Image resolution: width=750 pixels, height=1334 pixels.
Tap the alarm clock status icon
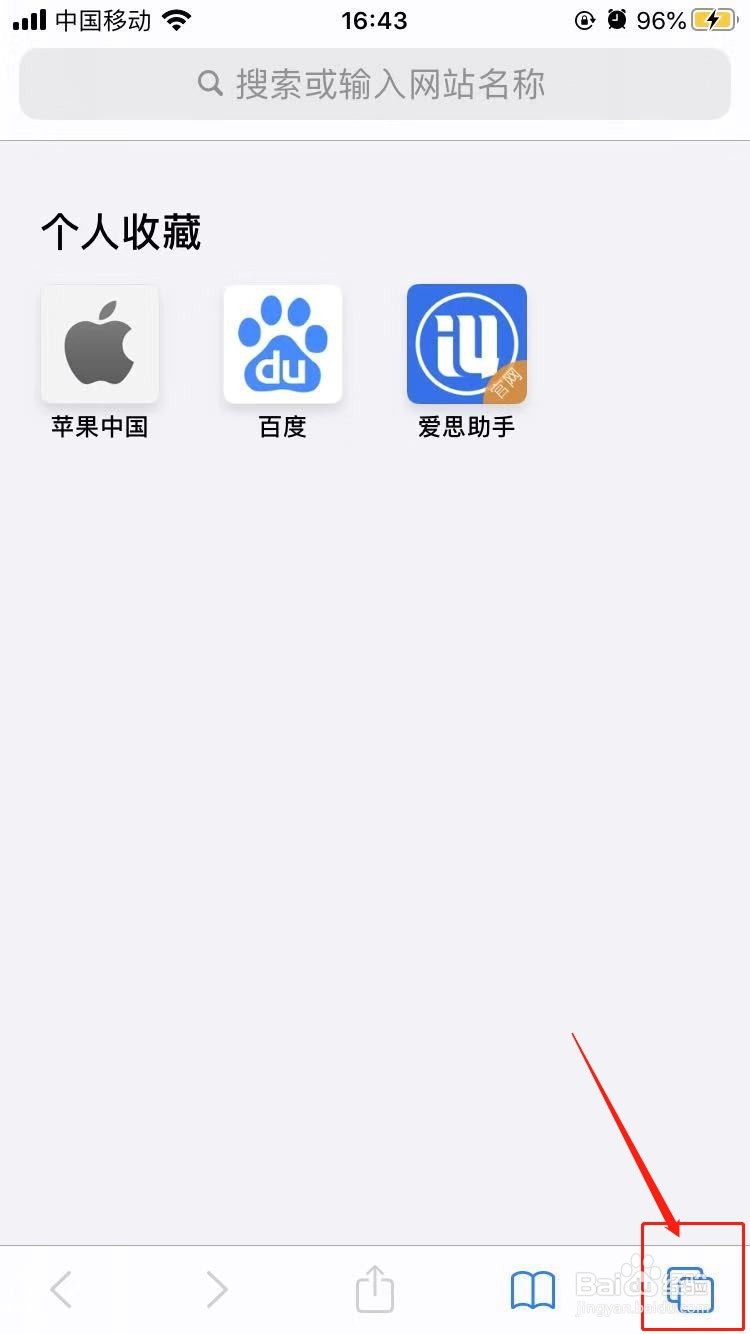(x=617, y=18)
